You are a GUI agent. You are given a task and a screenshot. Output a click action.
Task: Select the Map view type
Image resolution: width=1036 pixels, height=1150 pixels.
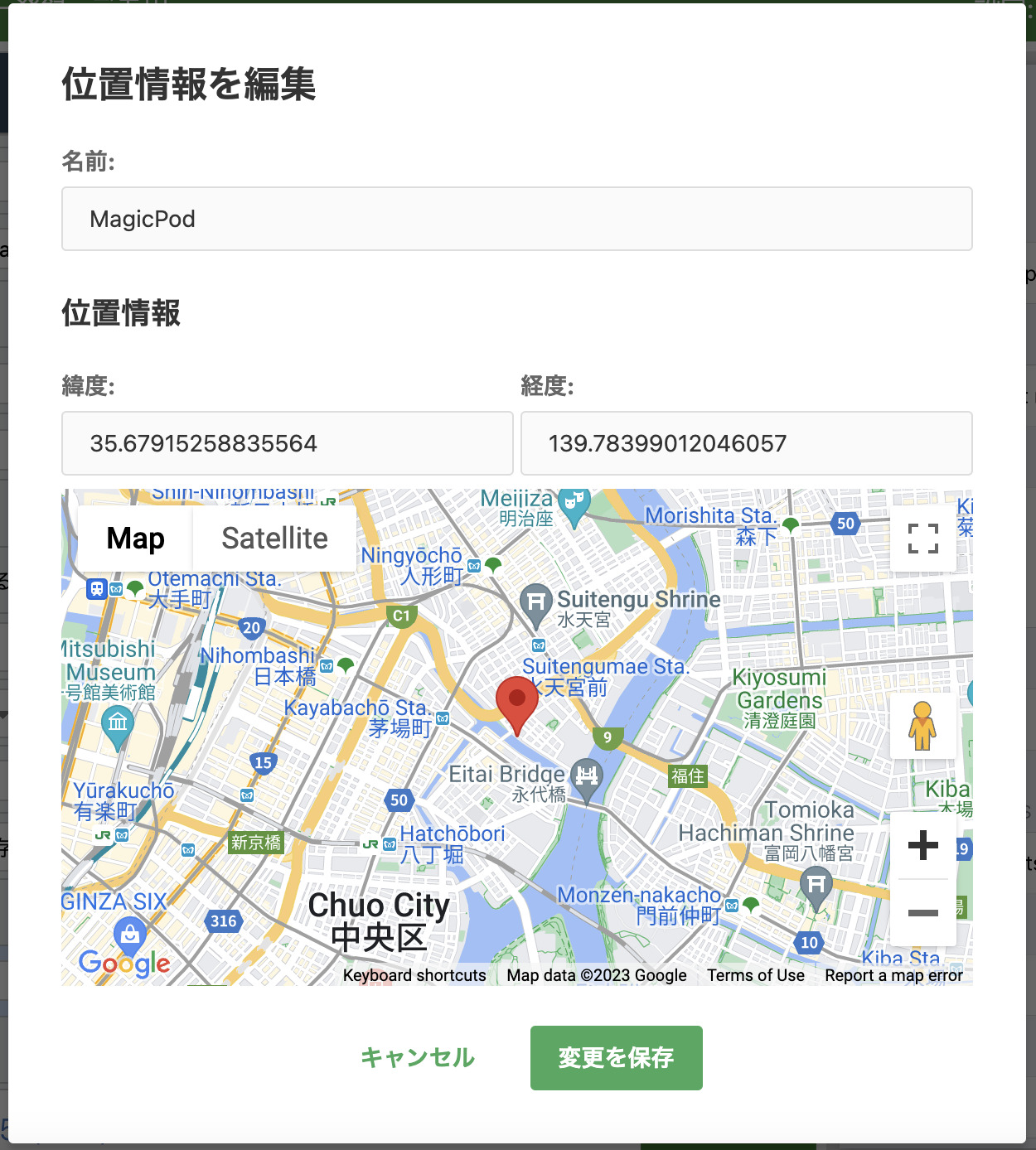click(x=135, y=539)
